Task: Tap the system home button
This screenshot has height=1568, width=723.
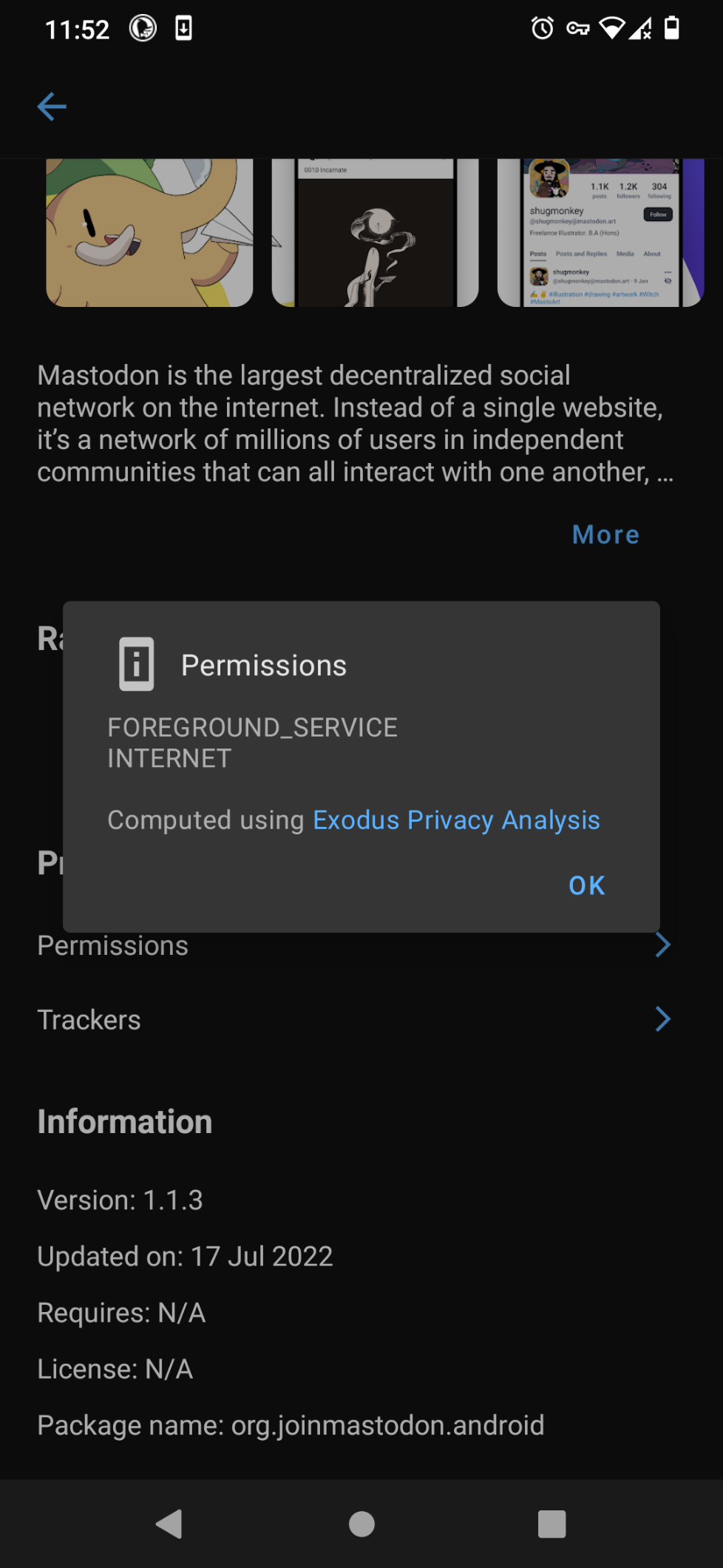Action: click(361, 1524)
